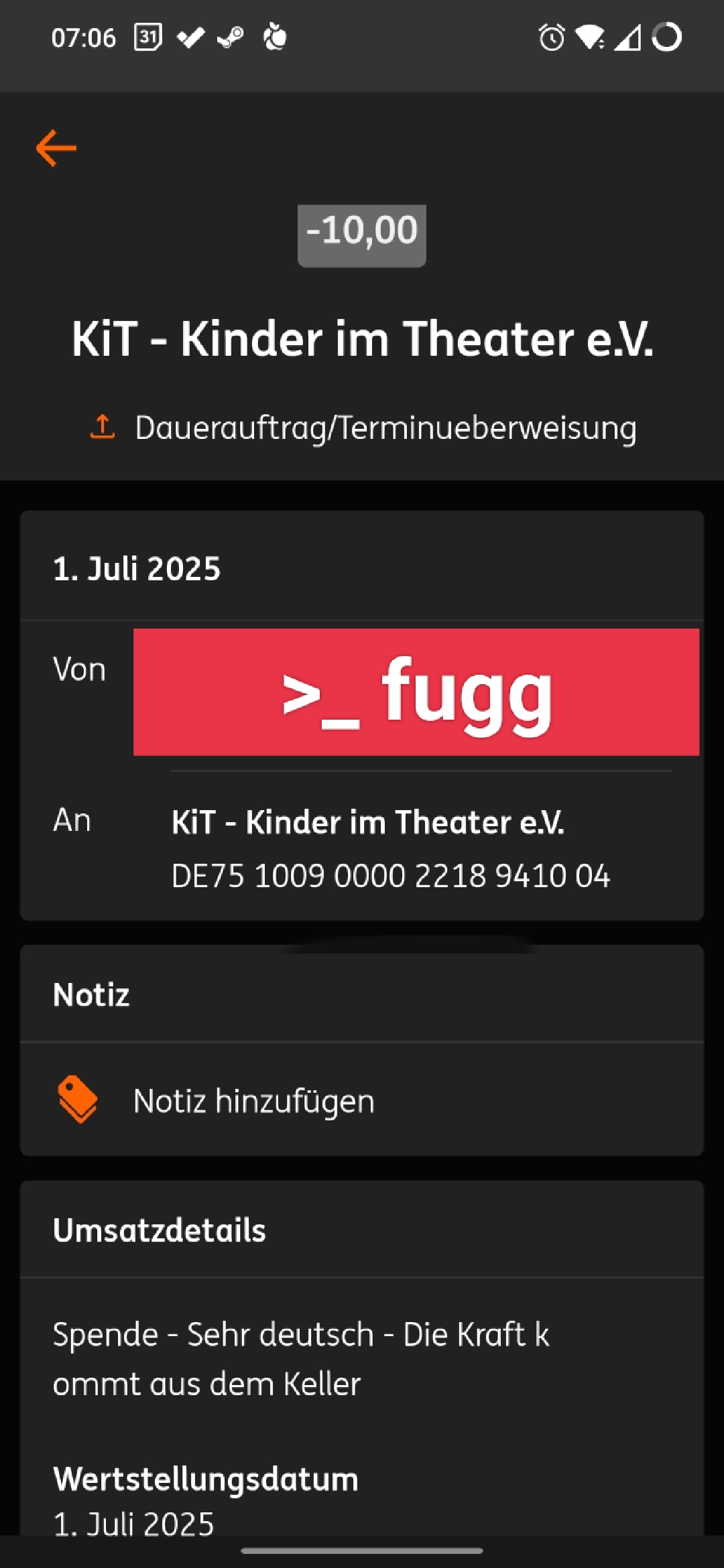Go back using the orange arrow
Screen dimensions: 724x1568
click(56, 148)
